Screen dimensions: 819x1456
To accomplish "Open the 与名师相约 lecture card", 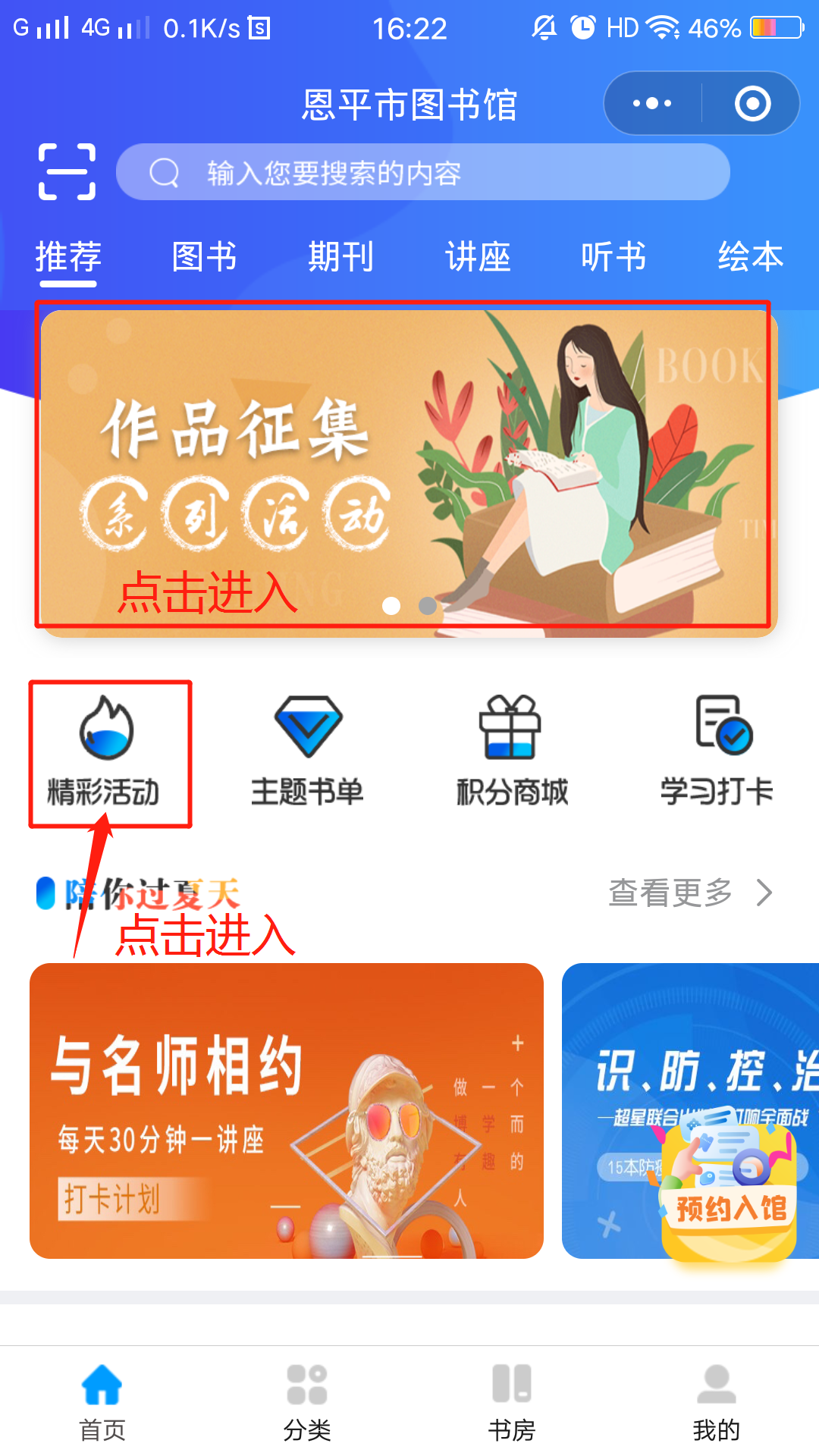I will click(286, 1110).
